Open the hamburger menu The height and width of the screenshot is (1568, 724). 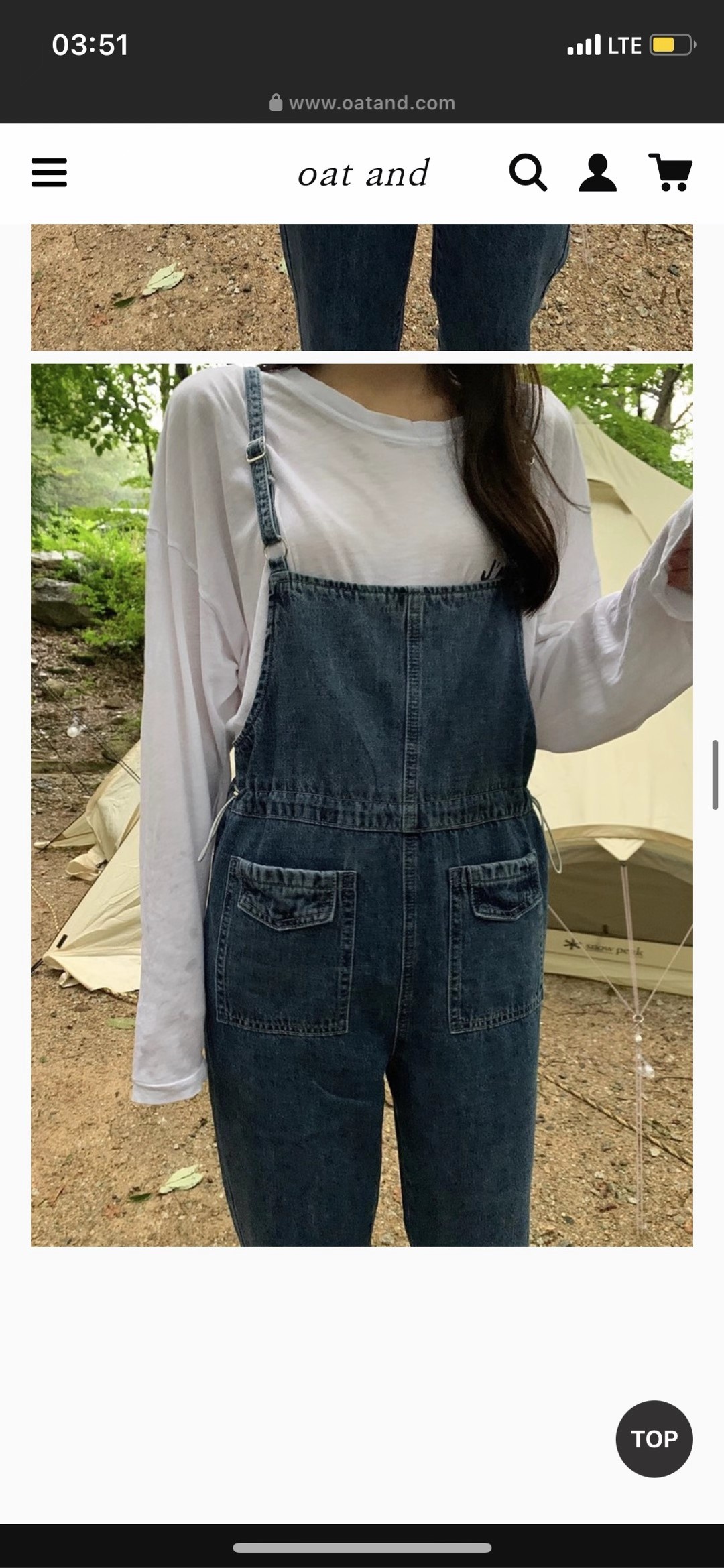[49, 173]
